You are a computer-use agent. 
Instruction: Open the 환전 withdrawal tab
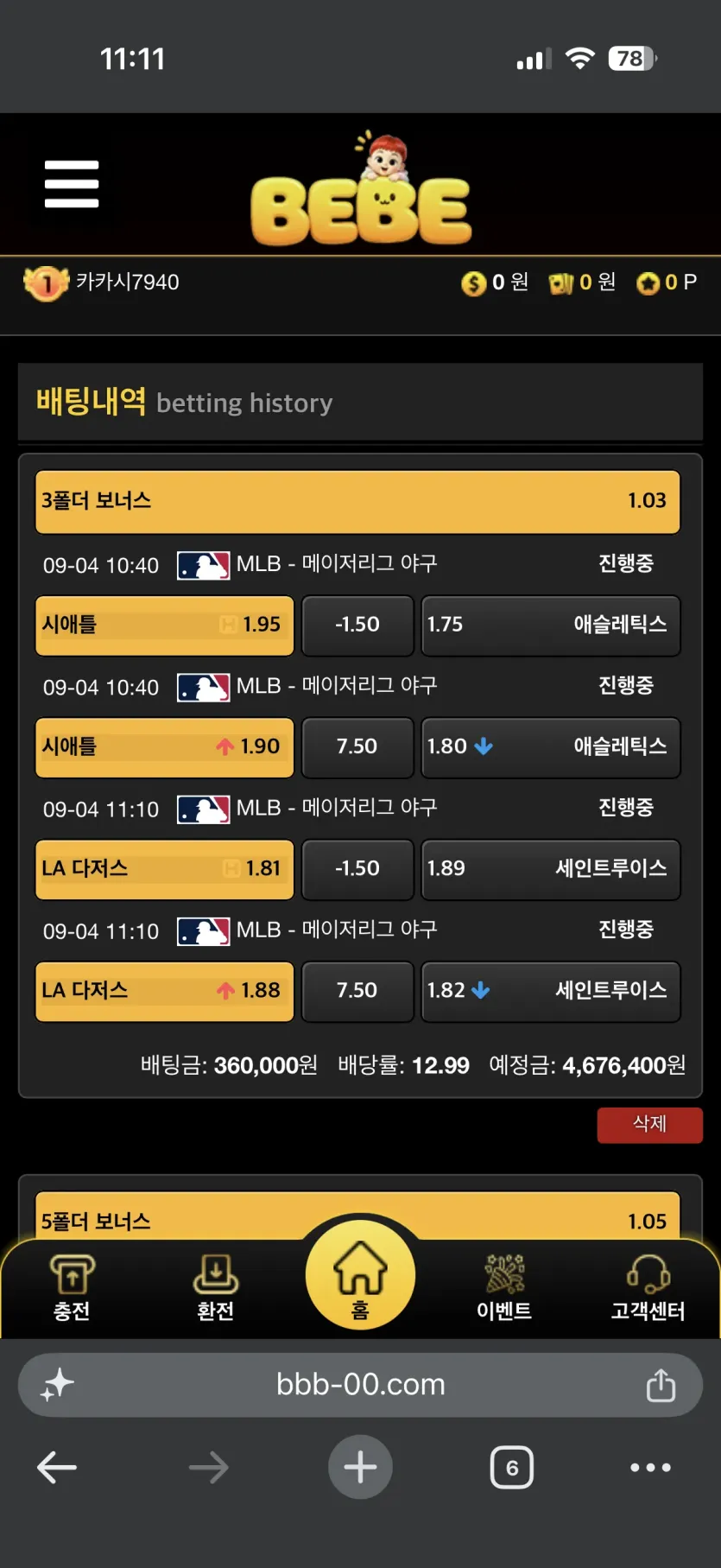click(216, 1287)
